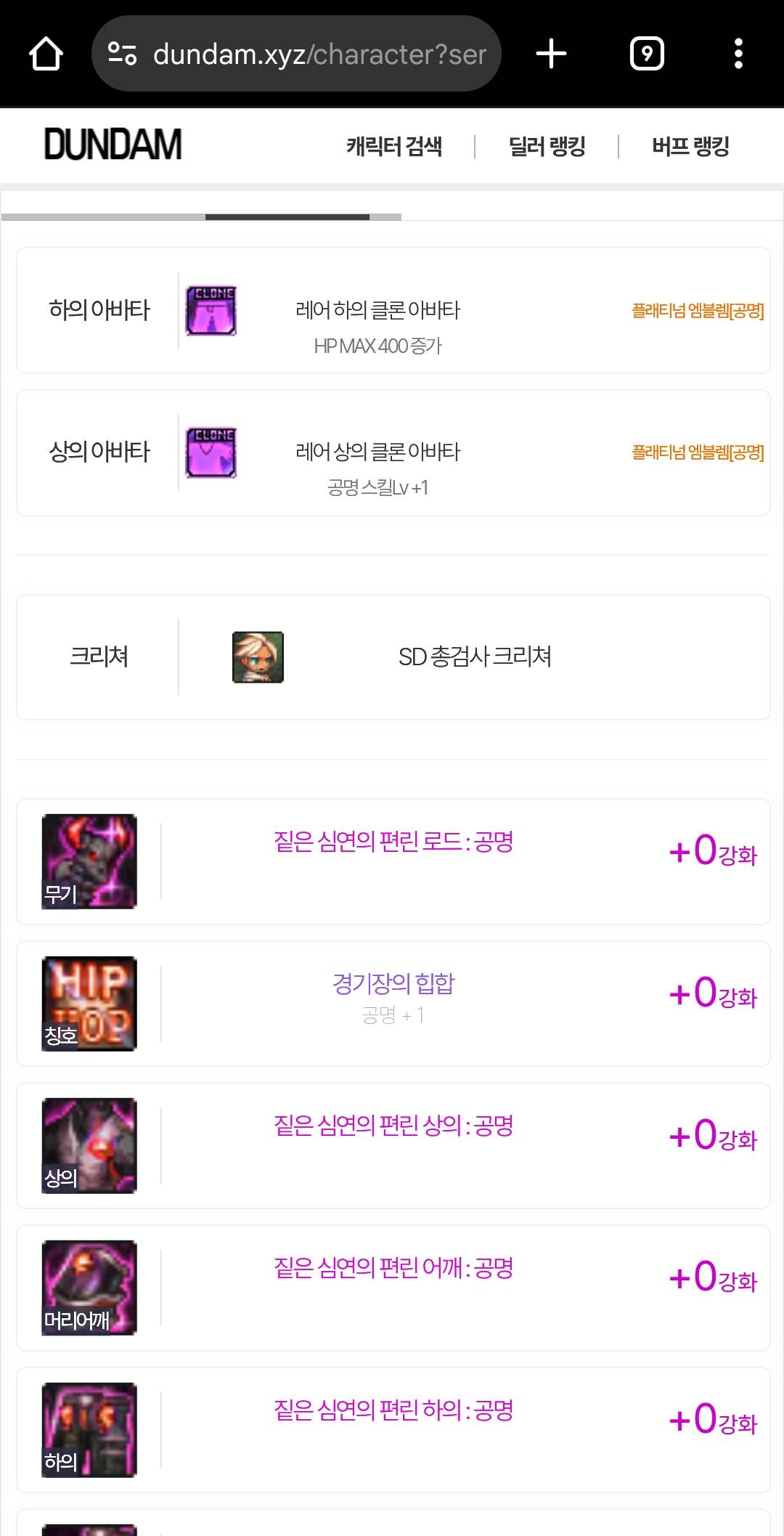Screen dimensions: 784x1536
Task: Open the browser overflow menu
Action: [x=738, y=54]
